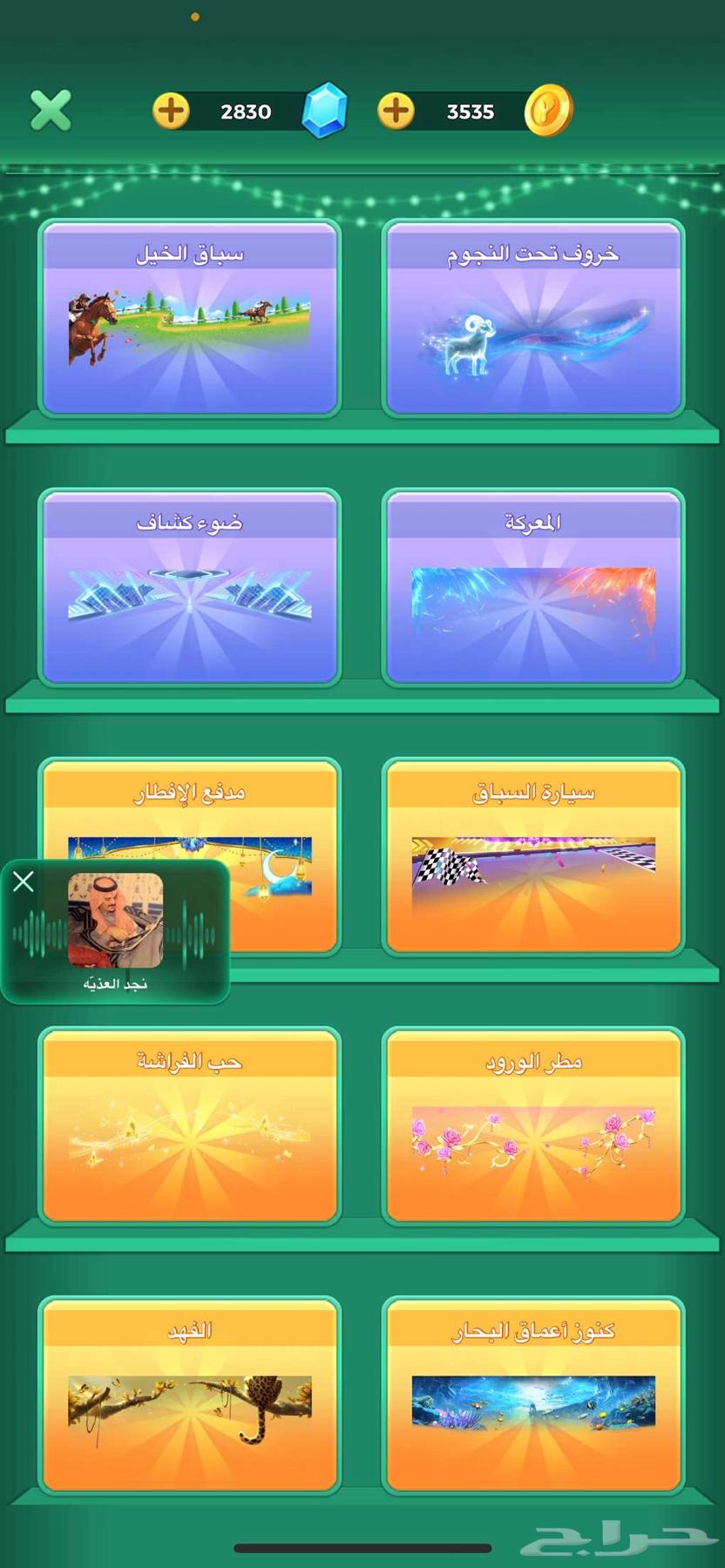Screen dimensions: 725x1568
Task: Choose the حب الفراشة card
Action: pyautogui.click(x=190, y=1126)
